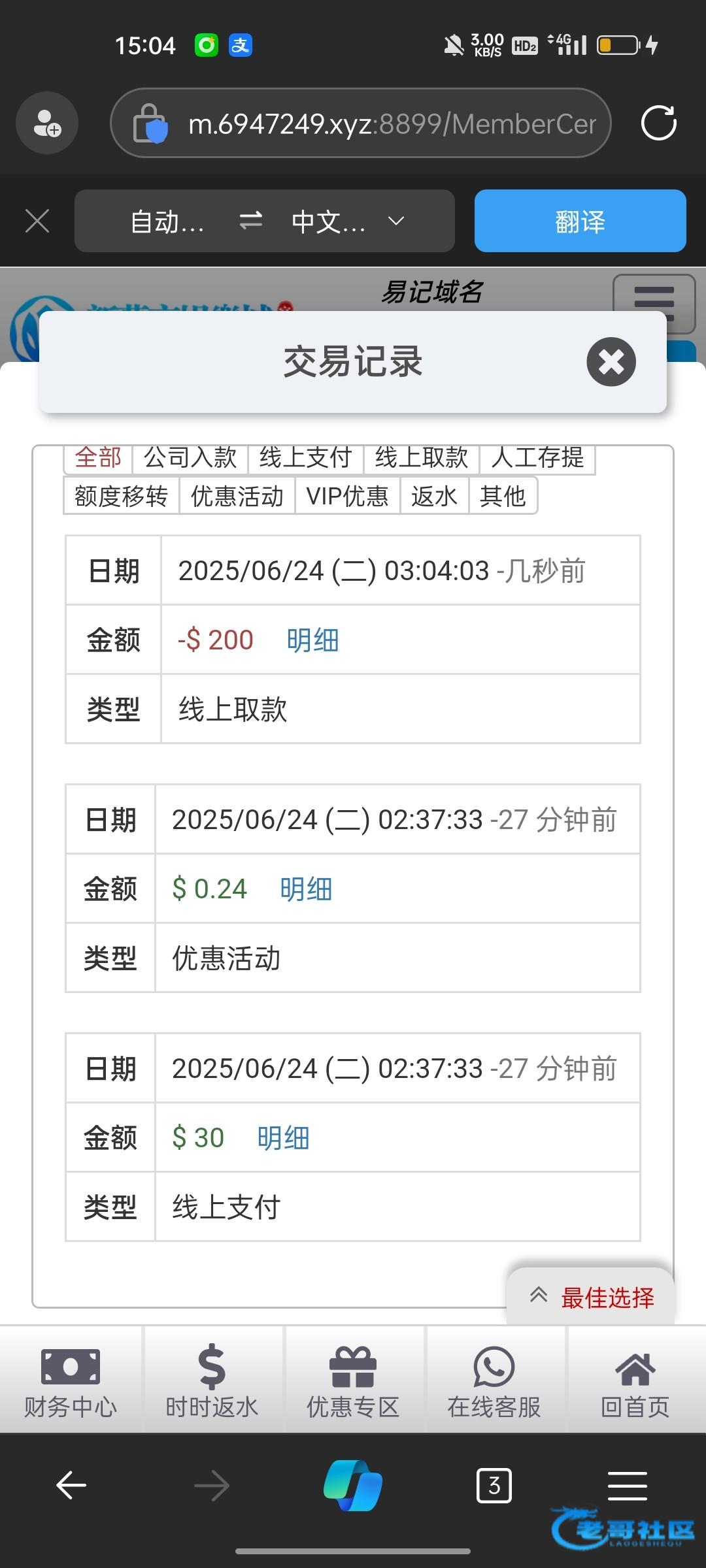The height and width of the screenshot is (1568, 706).
Task: Open 在线客服 support
Action: (x=494, y=1380)
